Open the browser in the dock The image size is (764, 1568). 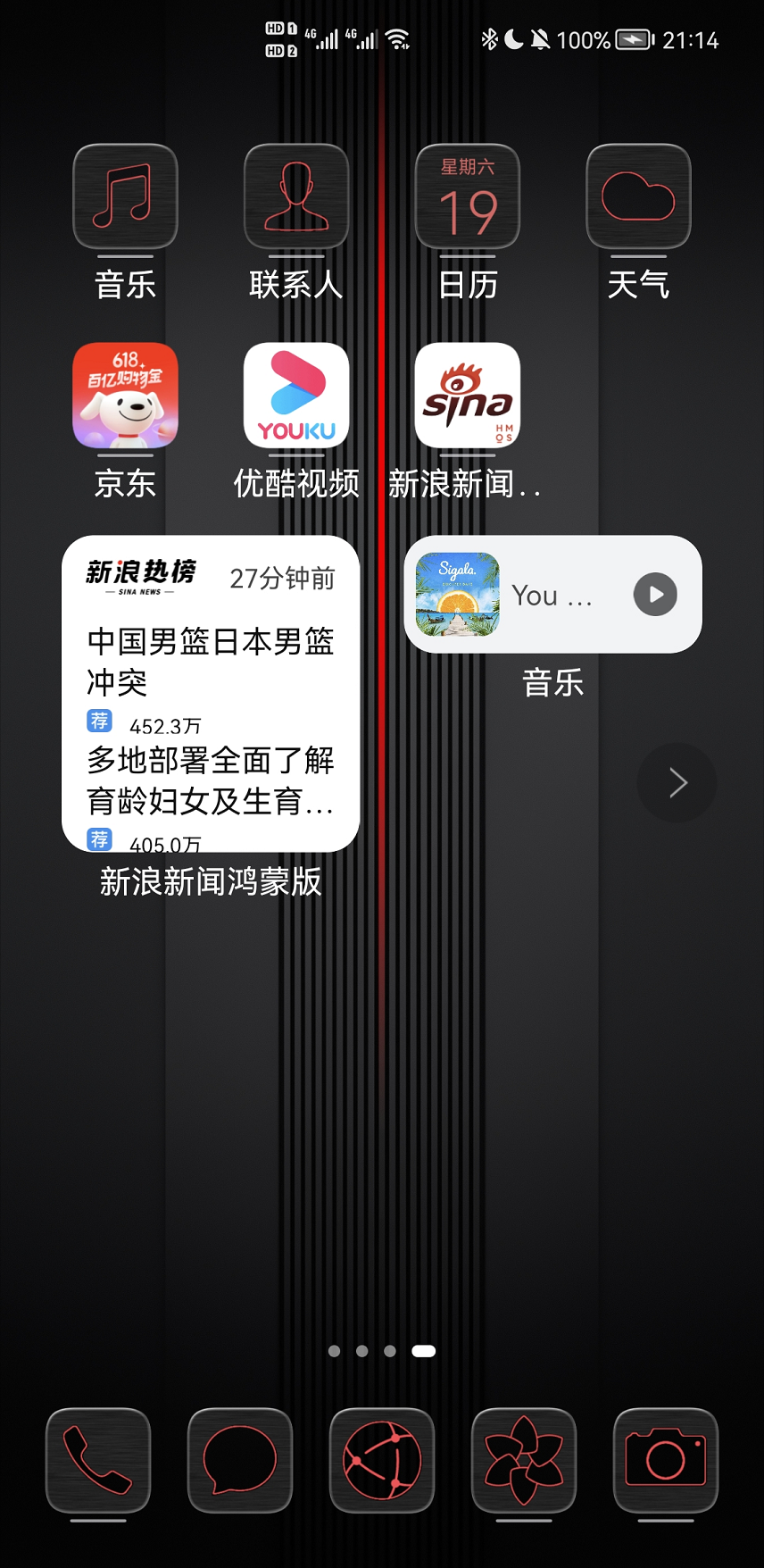(382, 1460)
